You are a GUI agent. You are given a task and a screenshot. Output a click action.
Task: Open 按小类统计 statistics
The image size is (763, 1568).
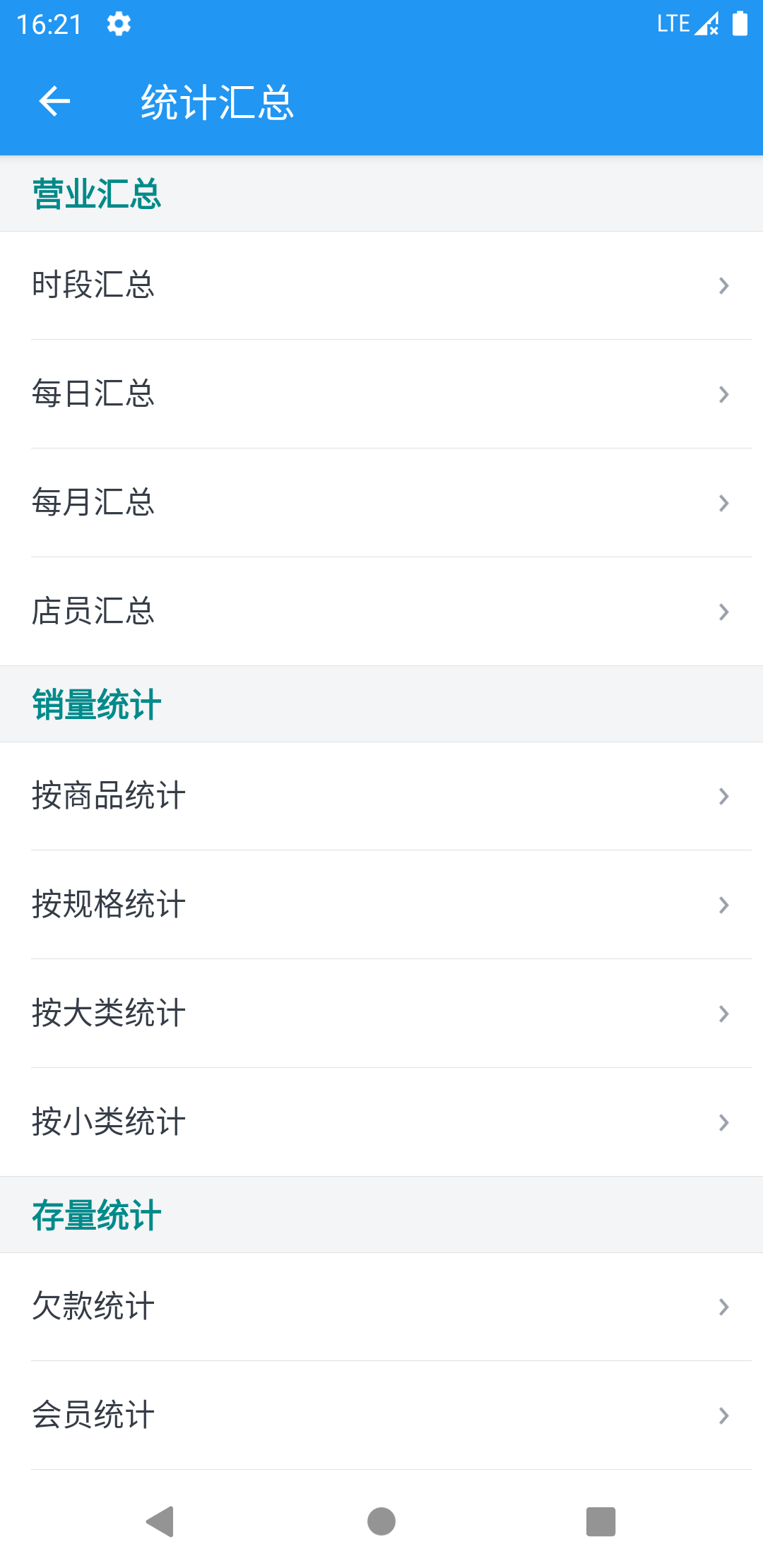[381, 1122]
